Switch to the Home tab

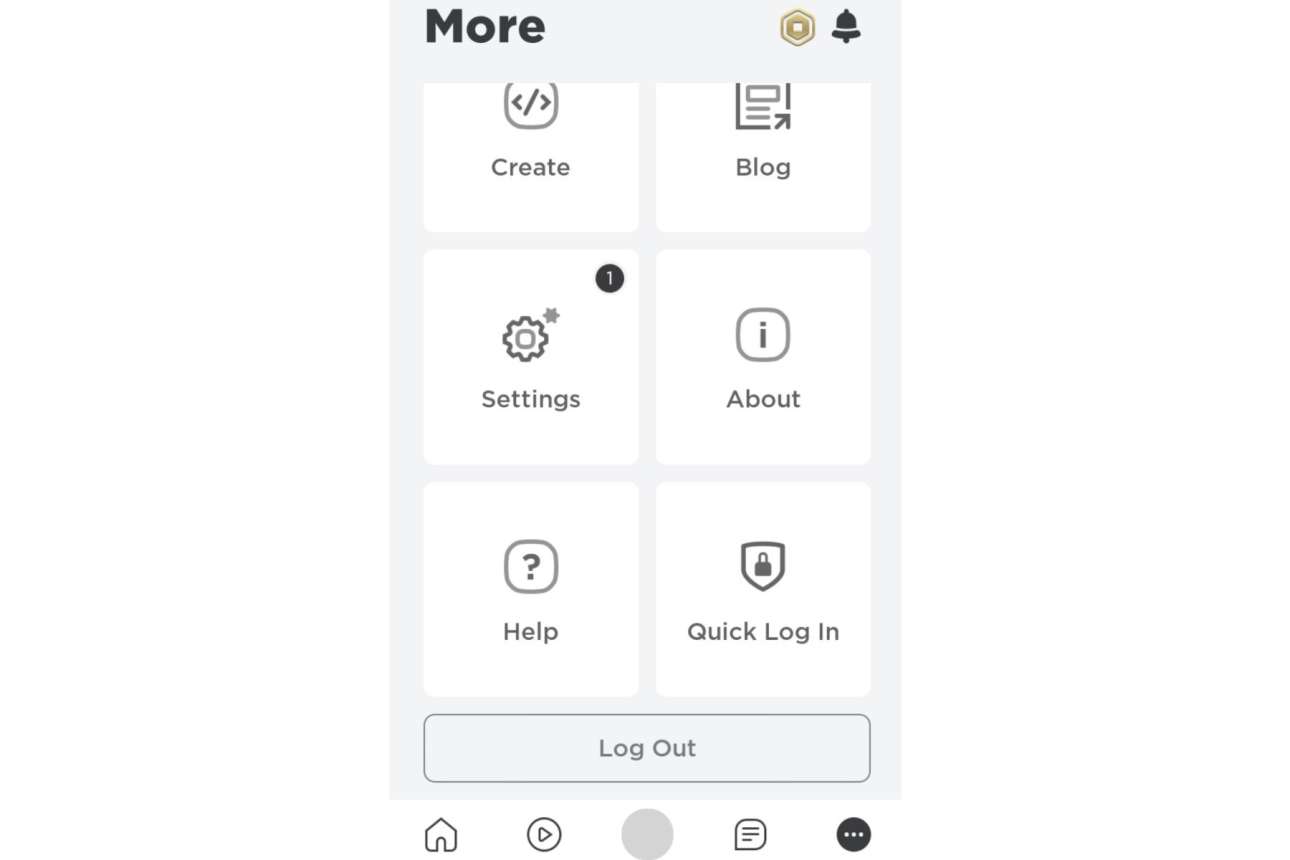point(441,835)
